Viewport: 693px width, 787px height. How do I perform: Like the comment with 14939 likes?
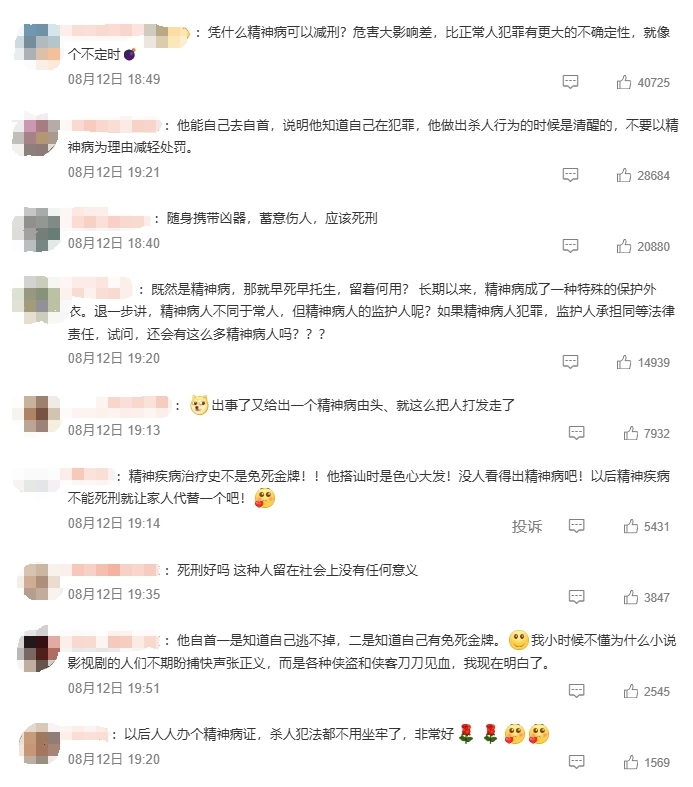(624, 362)
